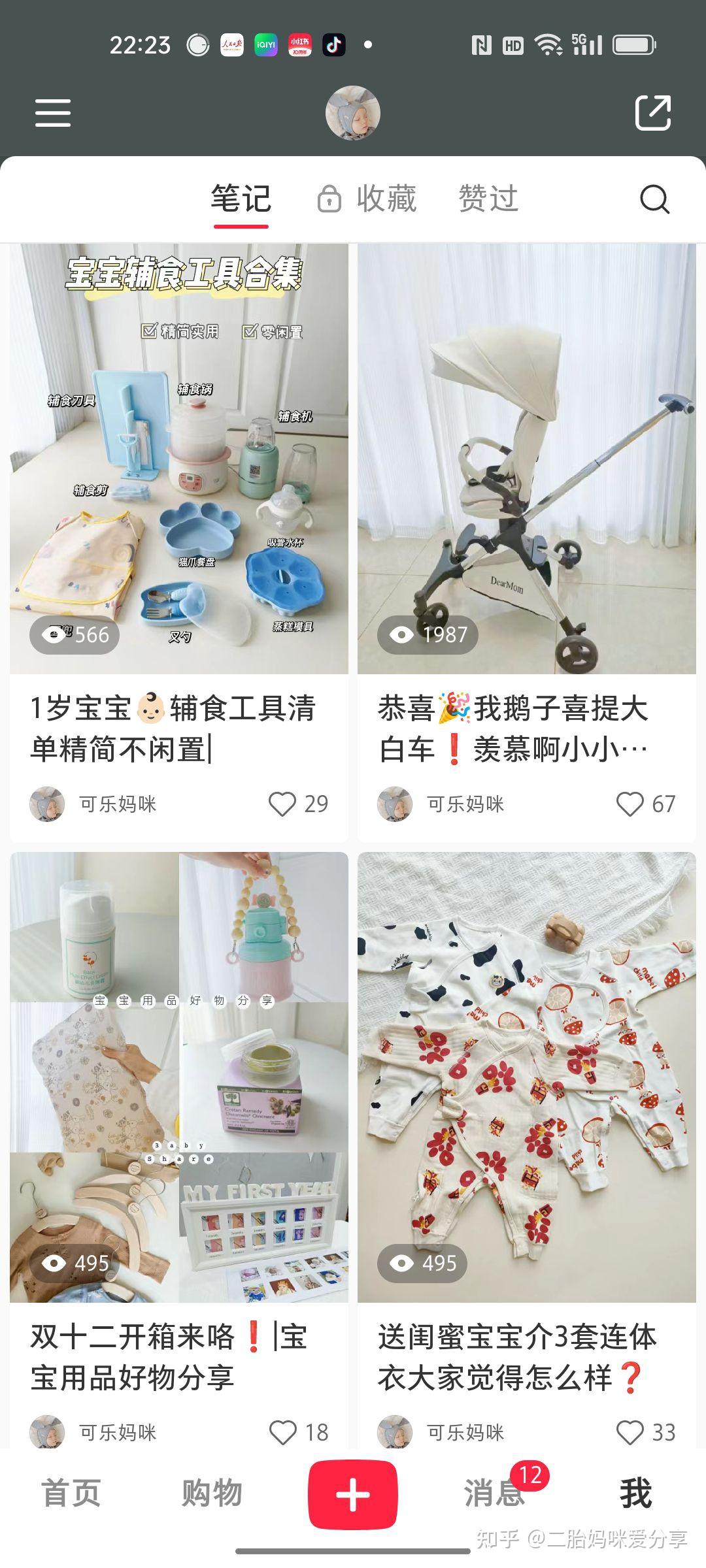Search notes with the magnifier icon
The height and width of the screenshot is (1568, 706).
(654, 199)
